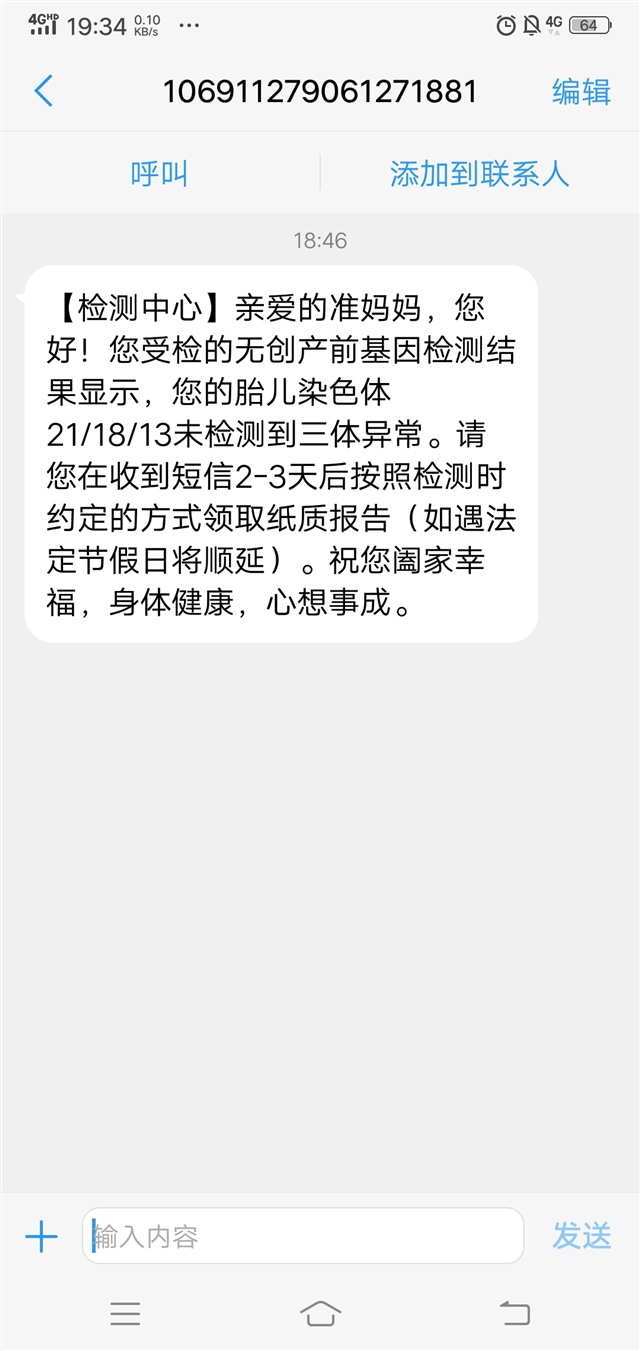Open recent apps from the navigation bar
640x1351 pixels.
(x=125, y=1313)
